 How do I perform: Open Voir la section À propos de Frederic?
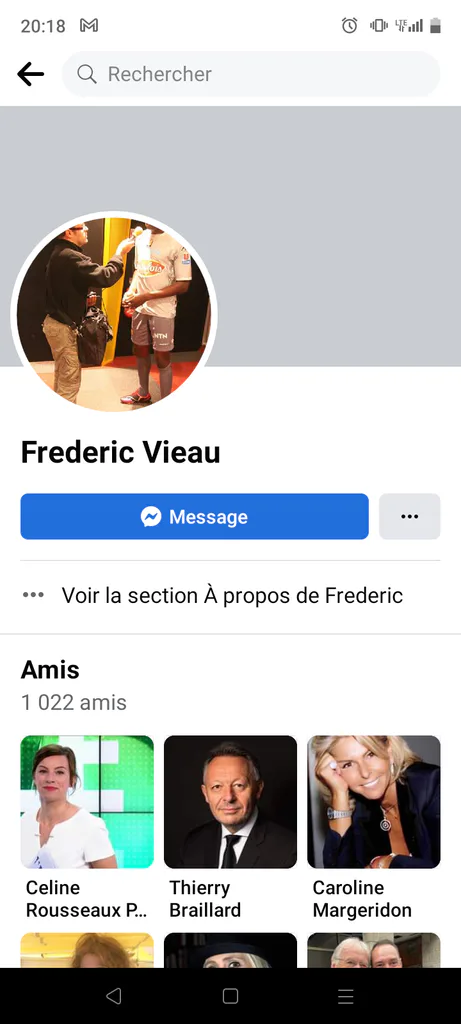(x=230, y=596)
